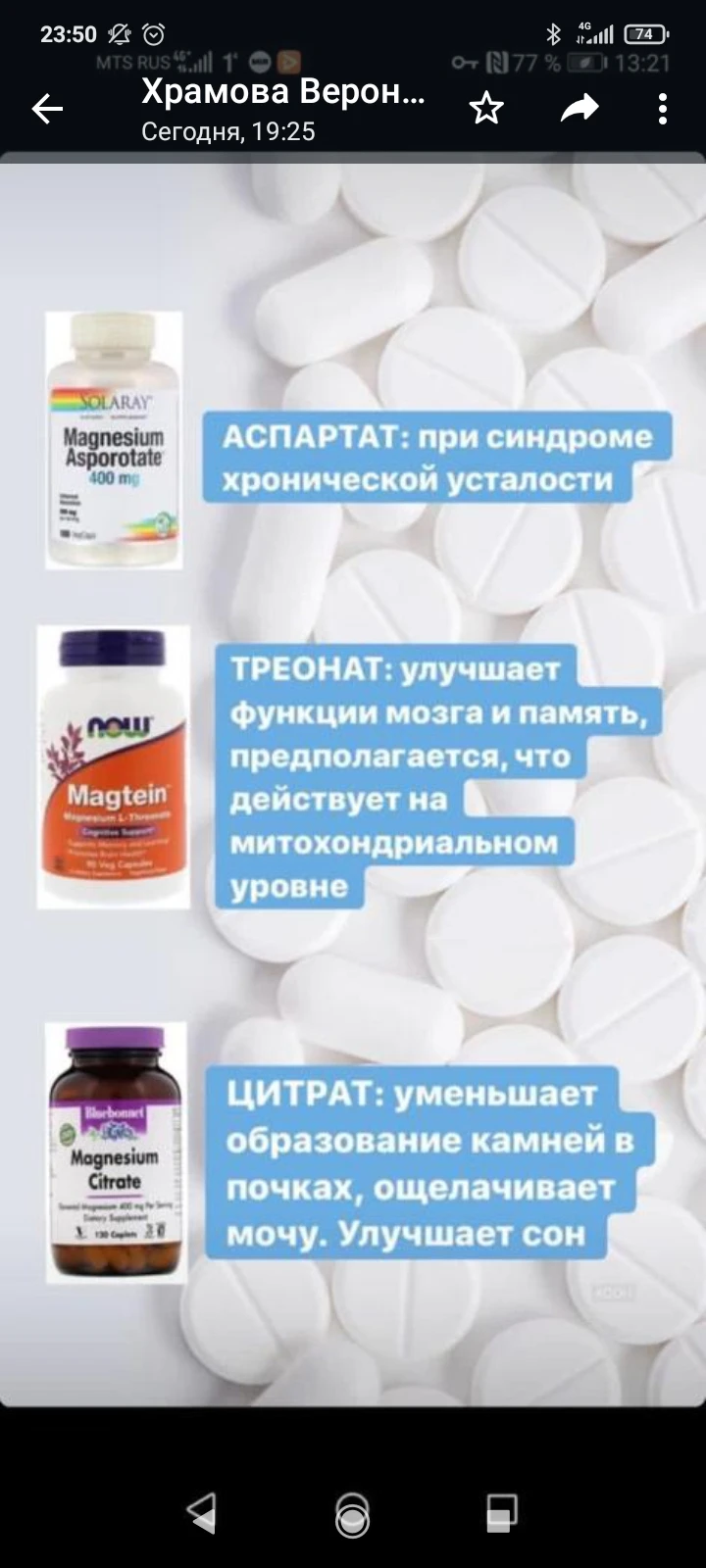Tap the system back navigation button
This screenshot has height=1568, width=706.
click(202, 1512)
